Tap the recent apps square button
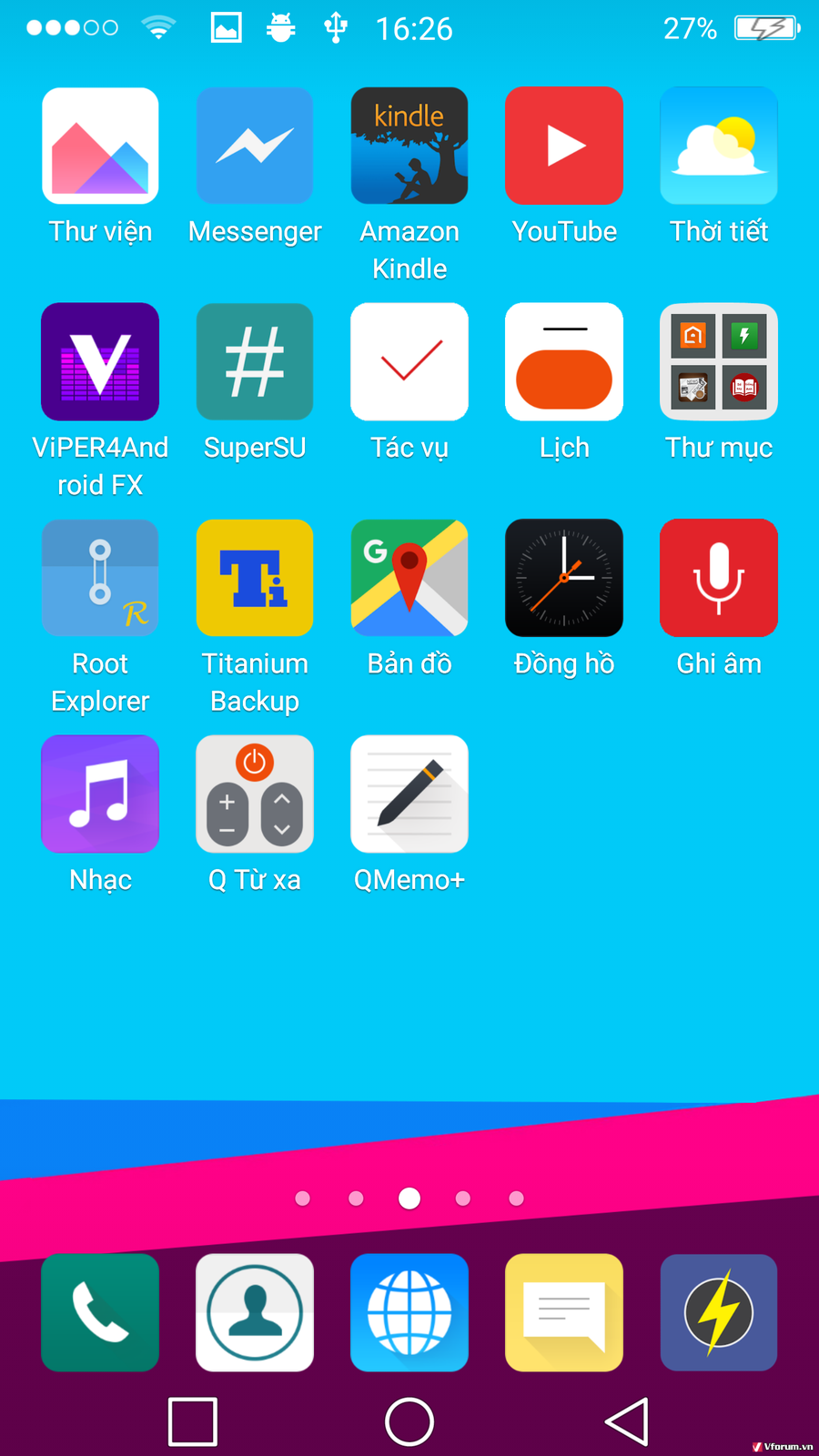Image resolution: width=819 pixels, height=1456 pixels. click(x=193, y=1421)
